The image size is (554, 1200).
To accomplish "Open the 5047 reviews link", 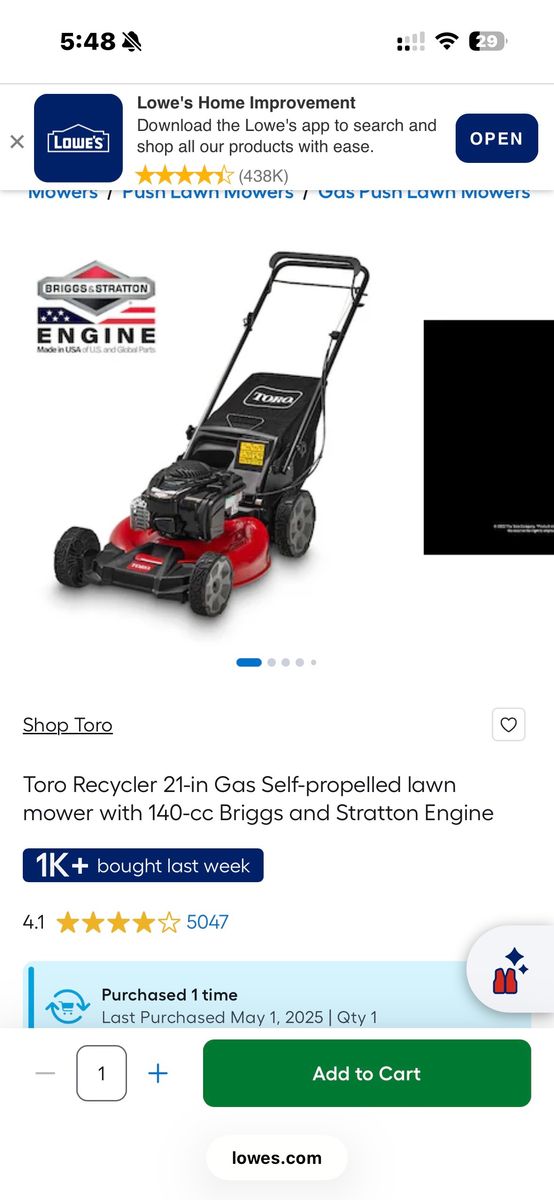I will click(208, 922).
